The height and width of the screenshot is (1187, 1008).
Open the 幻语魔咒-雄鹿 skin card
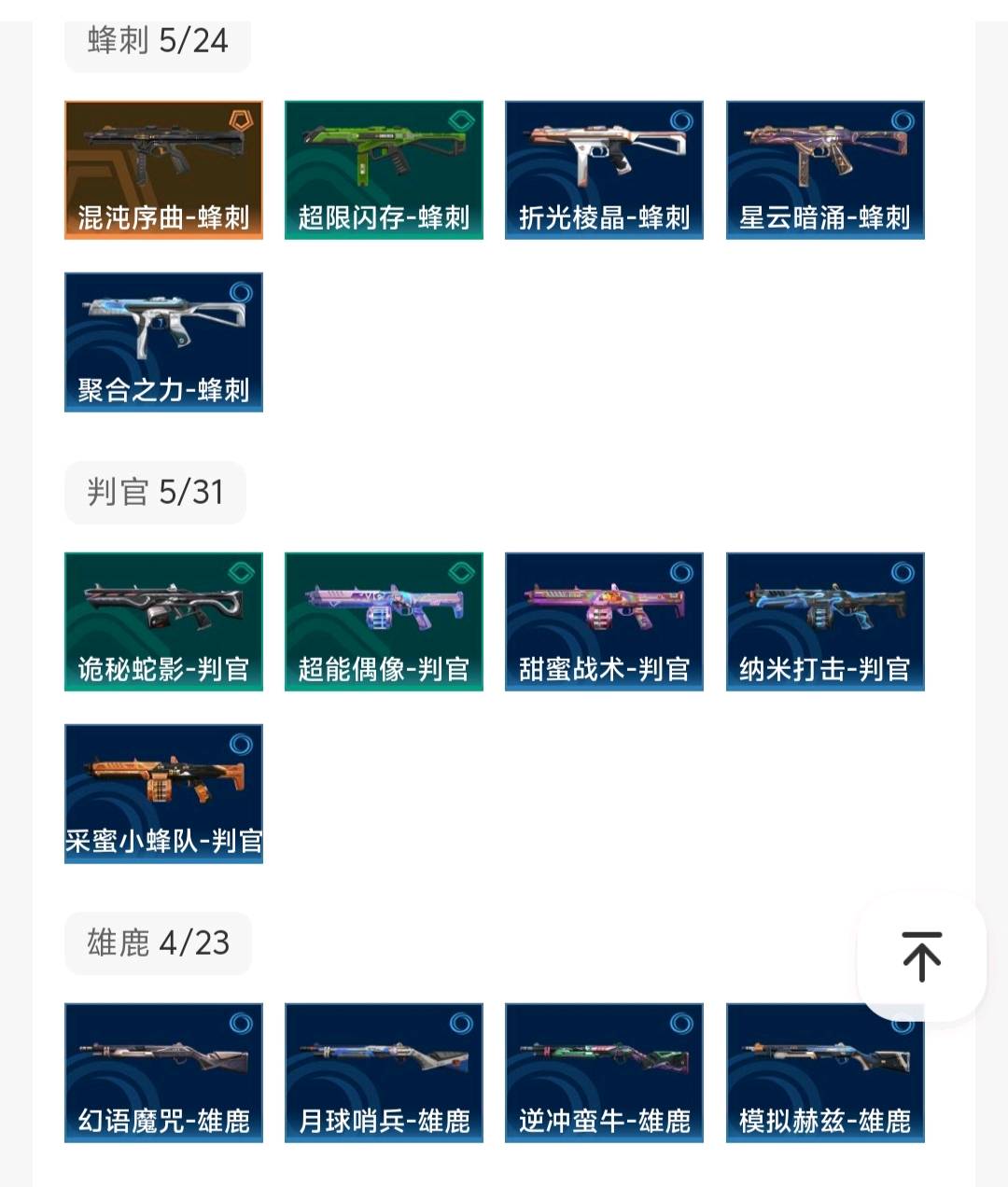point(163,1073)
